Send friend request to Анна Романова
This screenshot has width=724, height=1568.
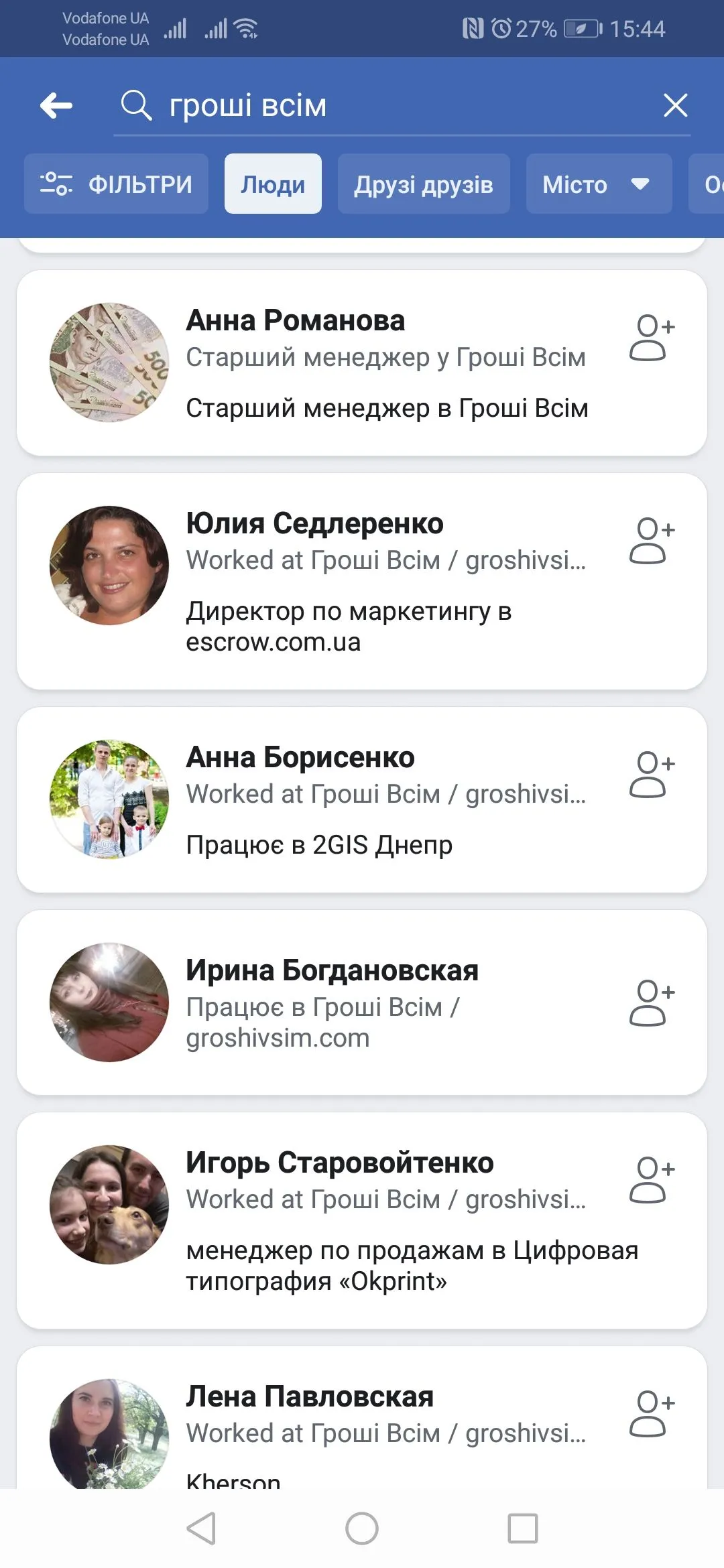tap(651, 338)
